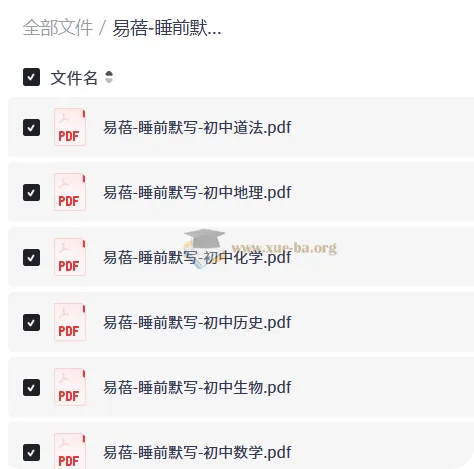Uncheck the 初中历史.pdf checkbox
Viewport: 474px width, 469px height.
[31, 323]
